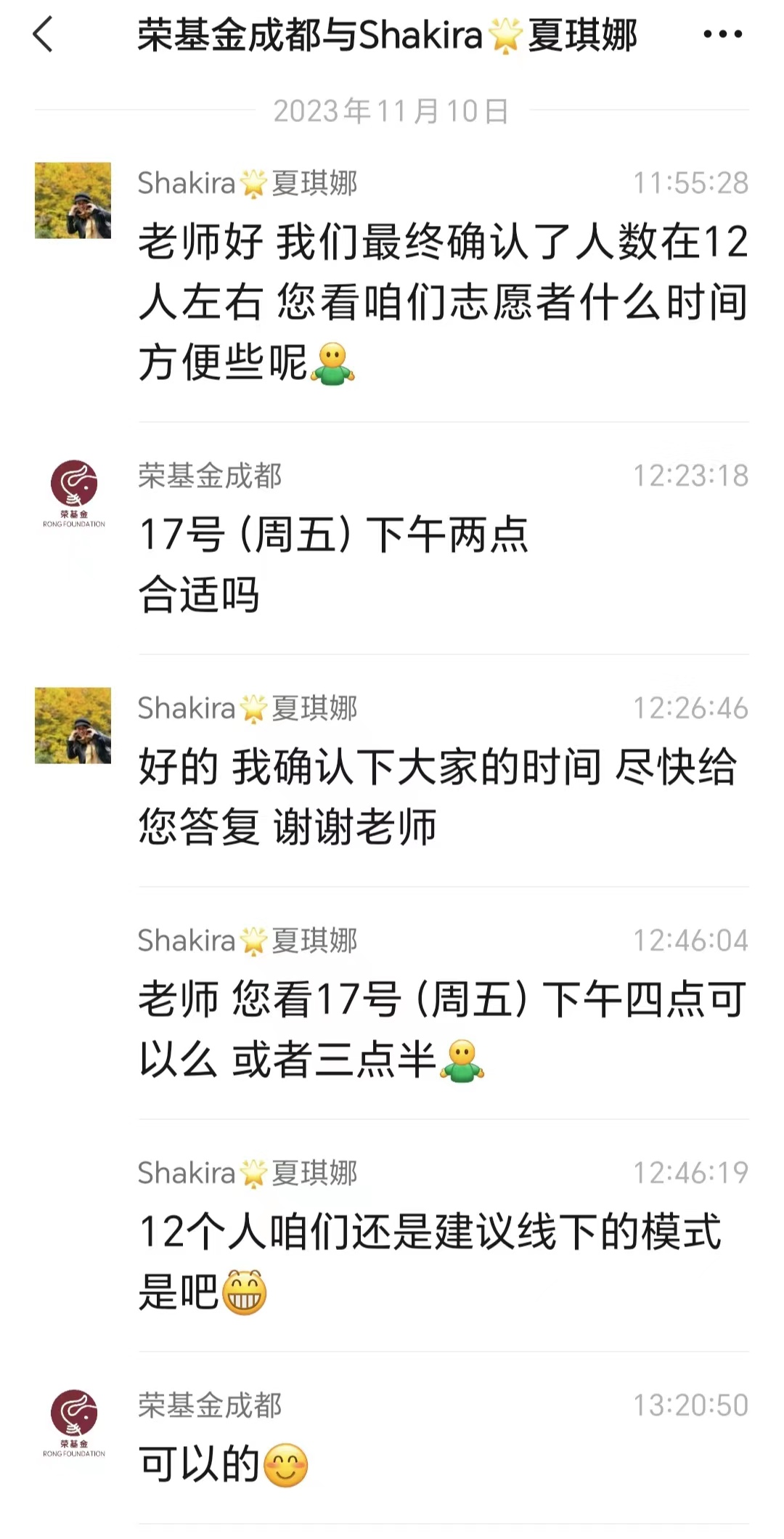Tap 荣基金成都's avatar at the 12:23:18 message
Image resolution: width=784 pixels, height=1539 pixels.
(73, 492)
